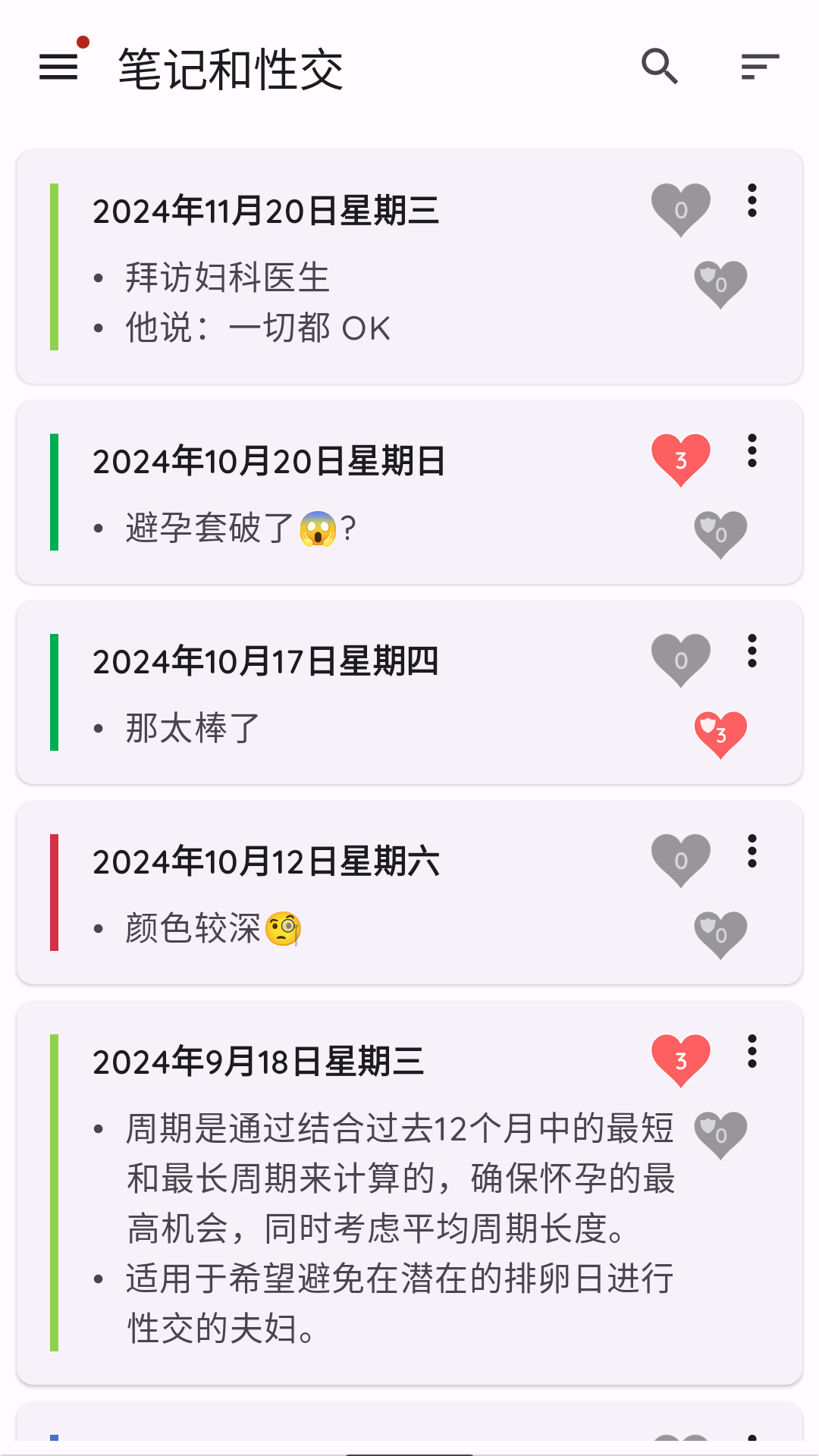This screenshot has width=819, height=1456.
Task: Tap the shield heart on 2024年10月12日 note
Action: pos(720,935)
